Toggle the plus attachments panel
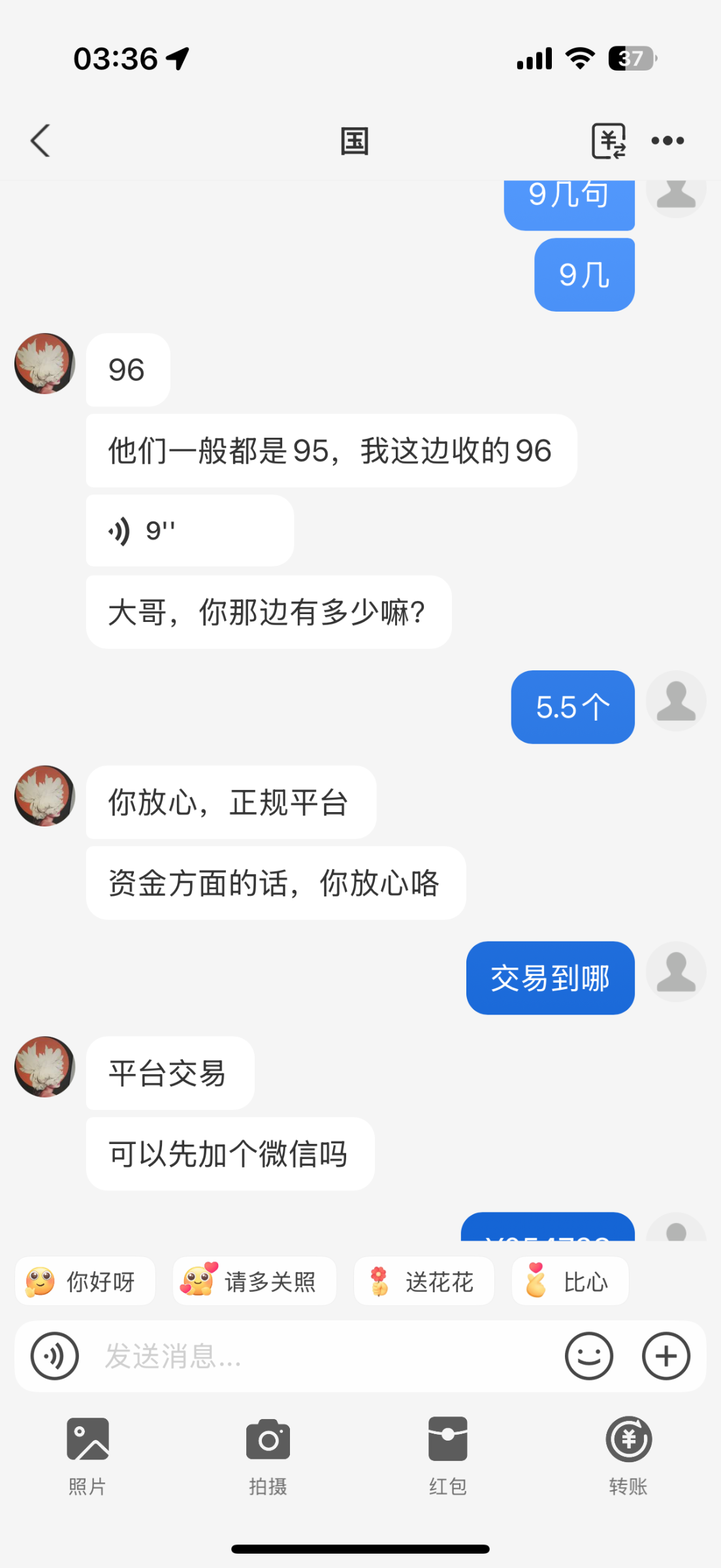 click(x=665, y=1356)
